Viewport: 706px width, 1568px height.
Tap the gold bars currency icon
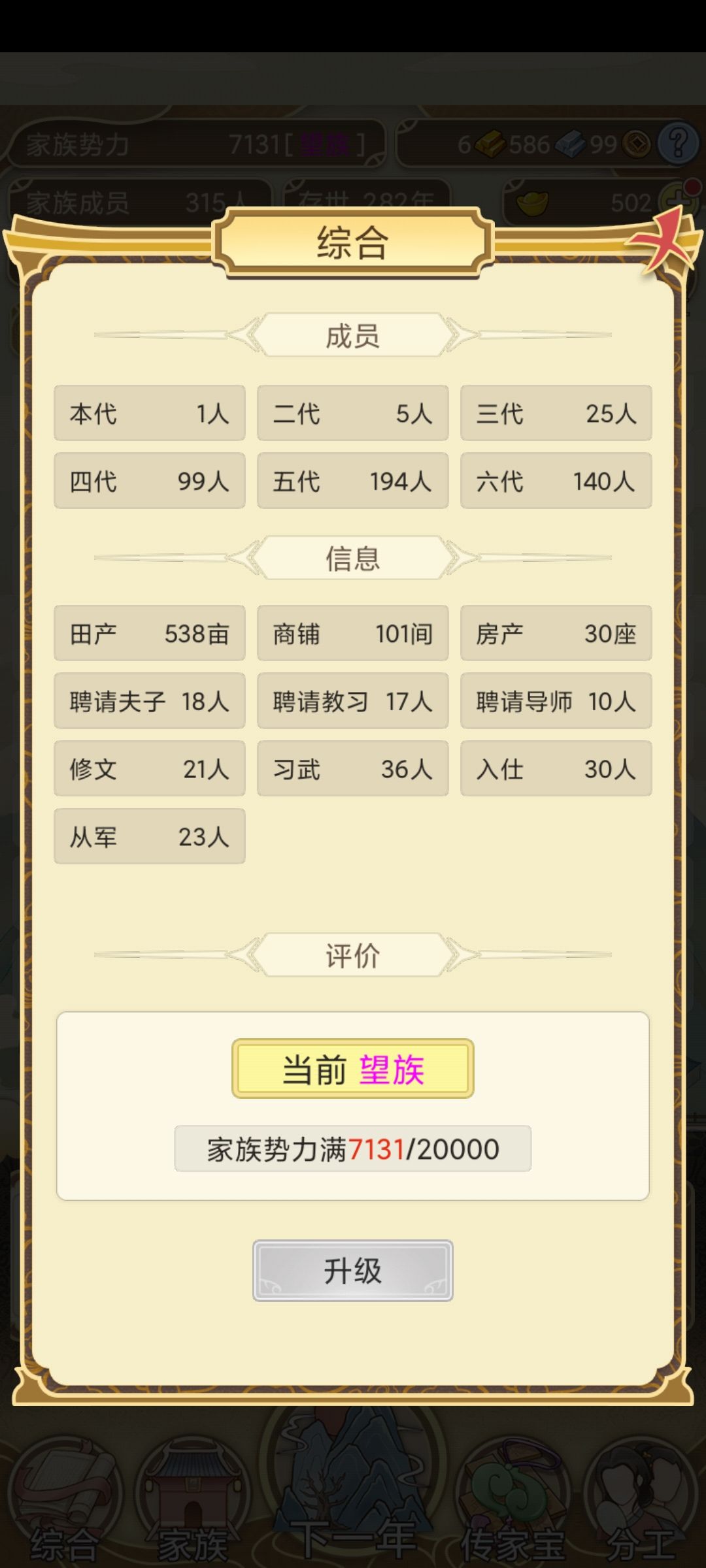[x=490, y=143]
